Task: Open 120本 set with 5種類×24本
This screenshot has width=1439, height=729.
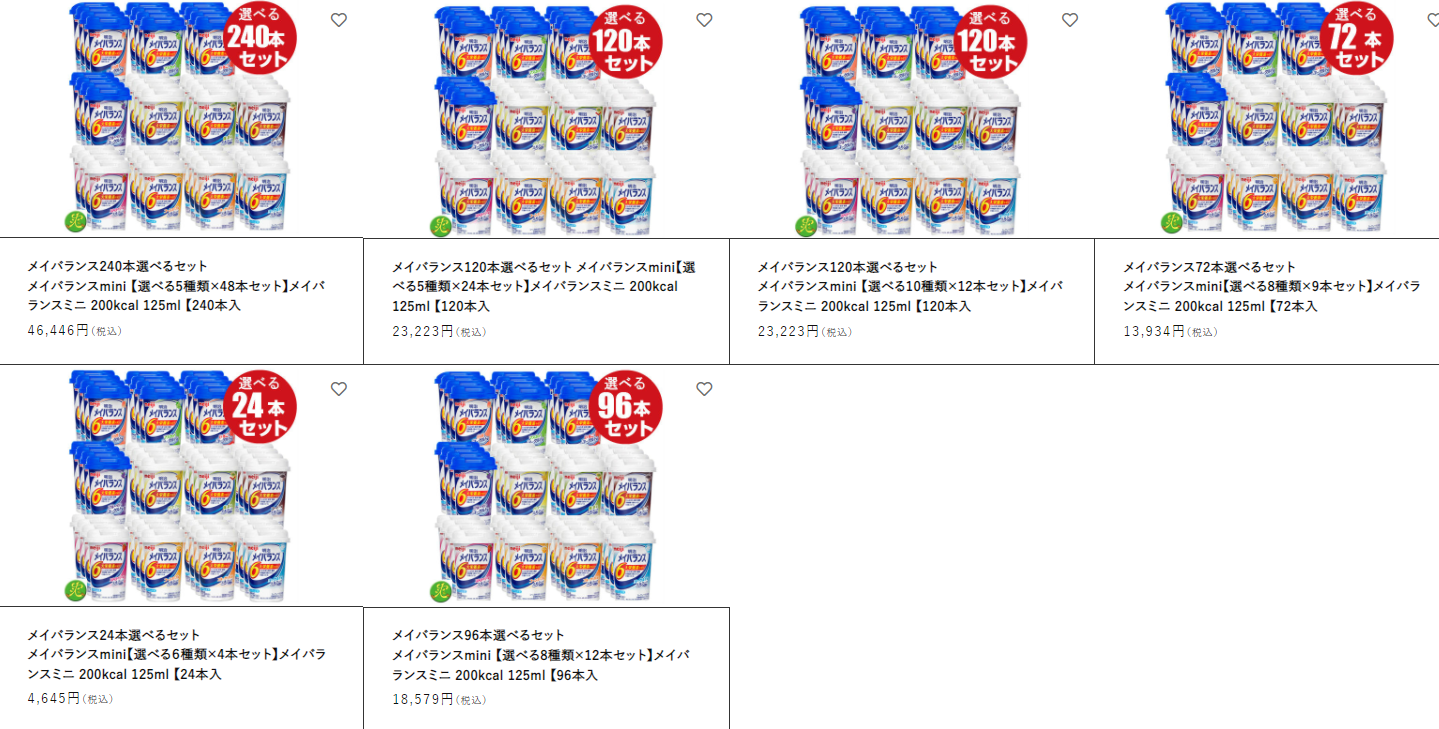Action: coord(543,286)
